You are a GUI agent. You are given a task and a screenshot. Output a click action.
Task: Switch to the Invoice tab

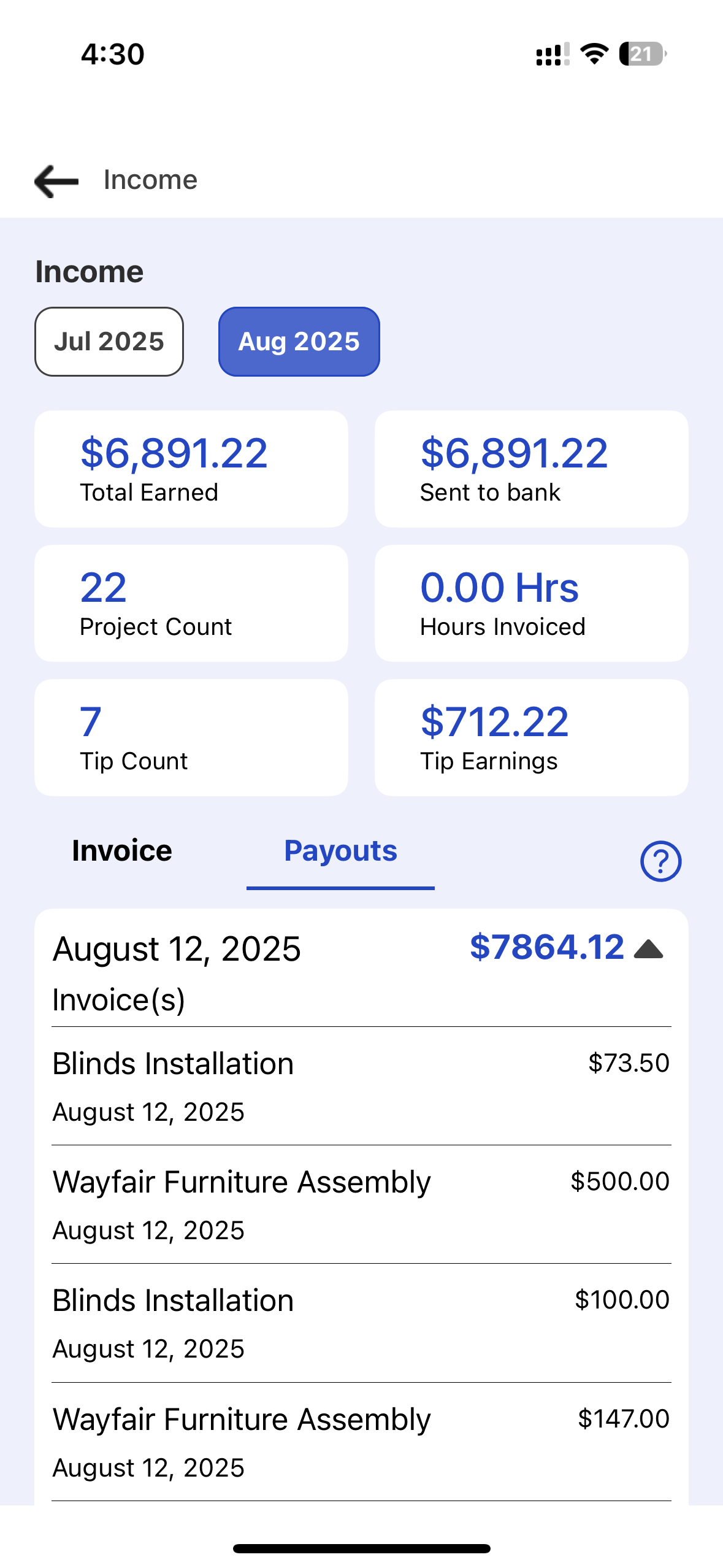click(122, 851)
